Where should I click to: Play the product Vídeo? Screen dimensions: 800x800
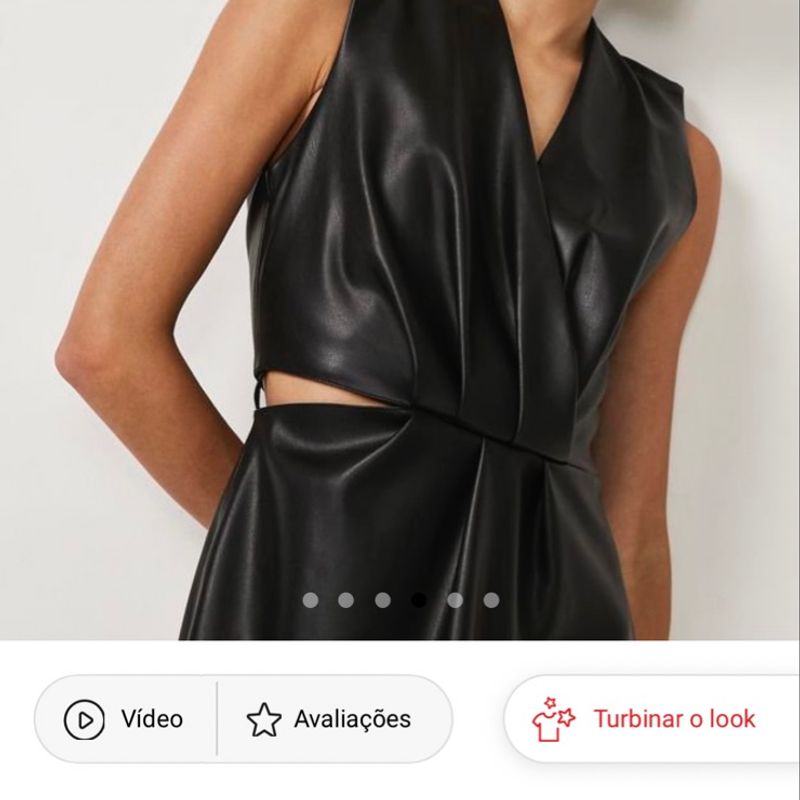[125, 718]
